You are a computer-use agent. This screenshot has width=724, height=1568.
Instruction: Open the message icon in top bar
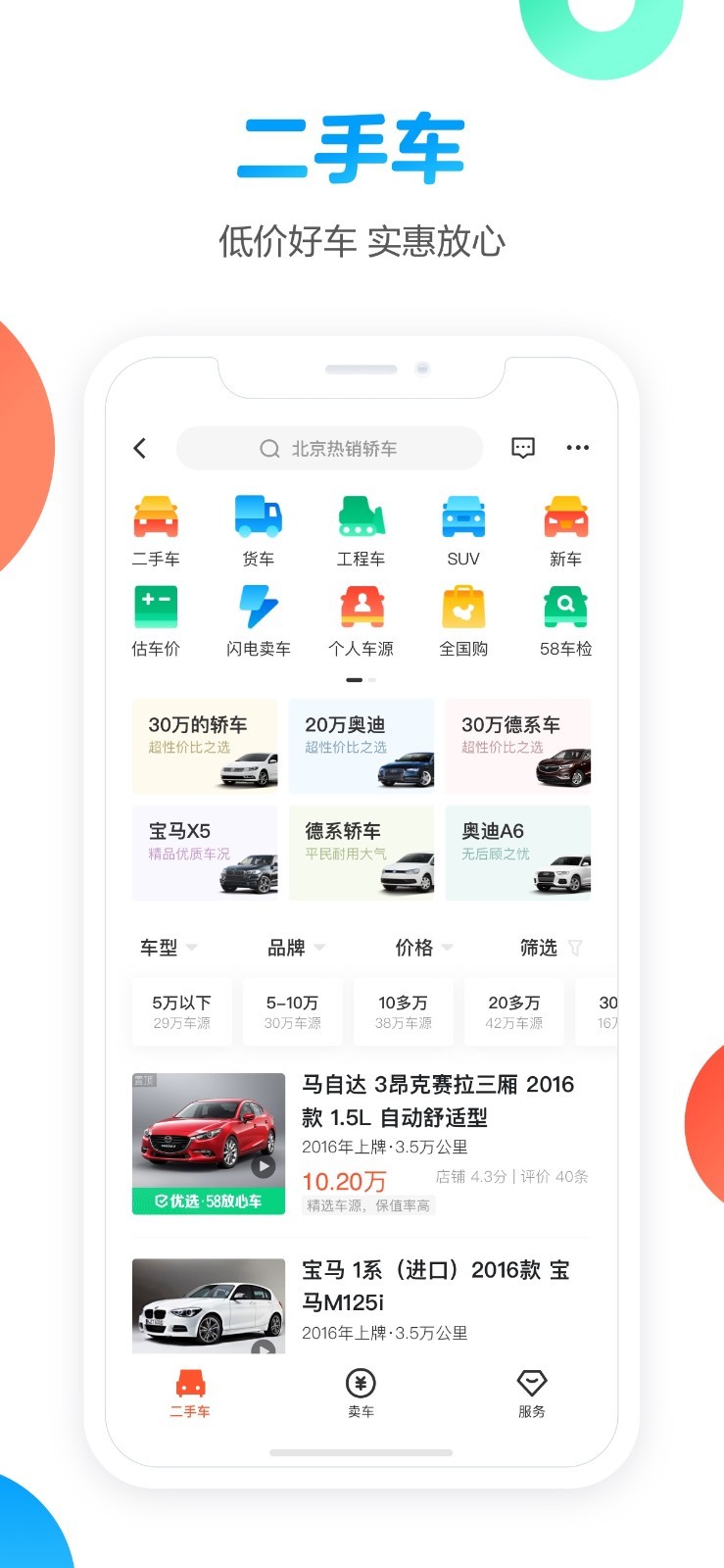[x=523, y=448]
